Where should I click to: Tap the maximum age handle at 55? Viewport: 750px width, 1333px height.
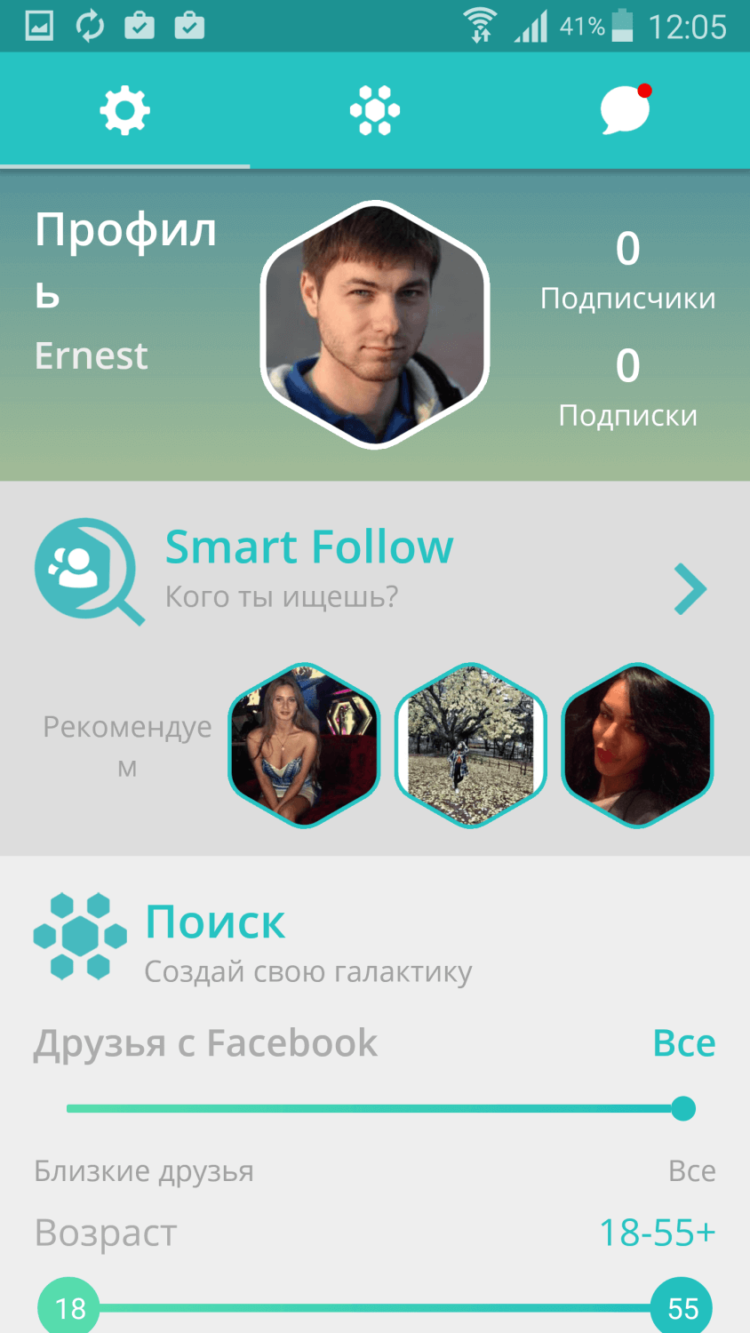click(682, 1308)
